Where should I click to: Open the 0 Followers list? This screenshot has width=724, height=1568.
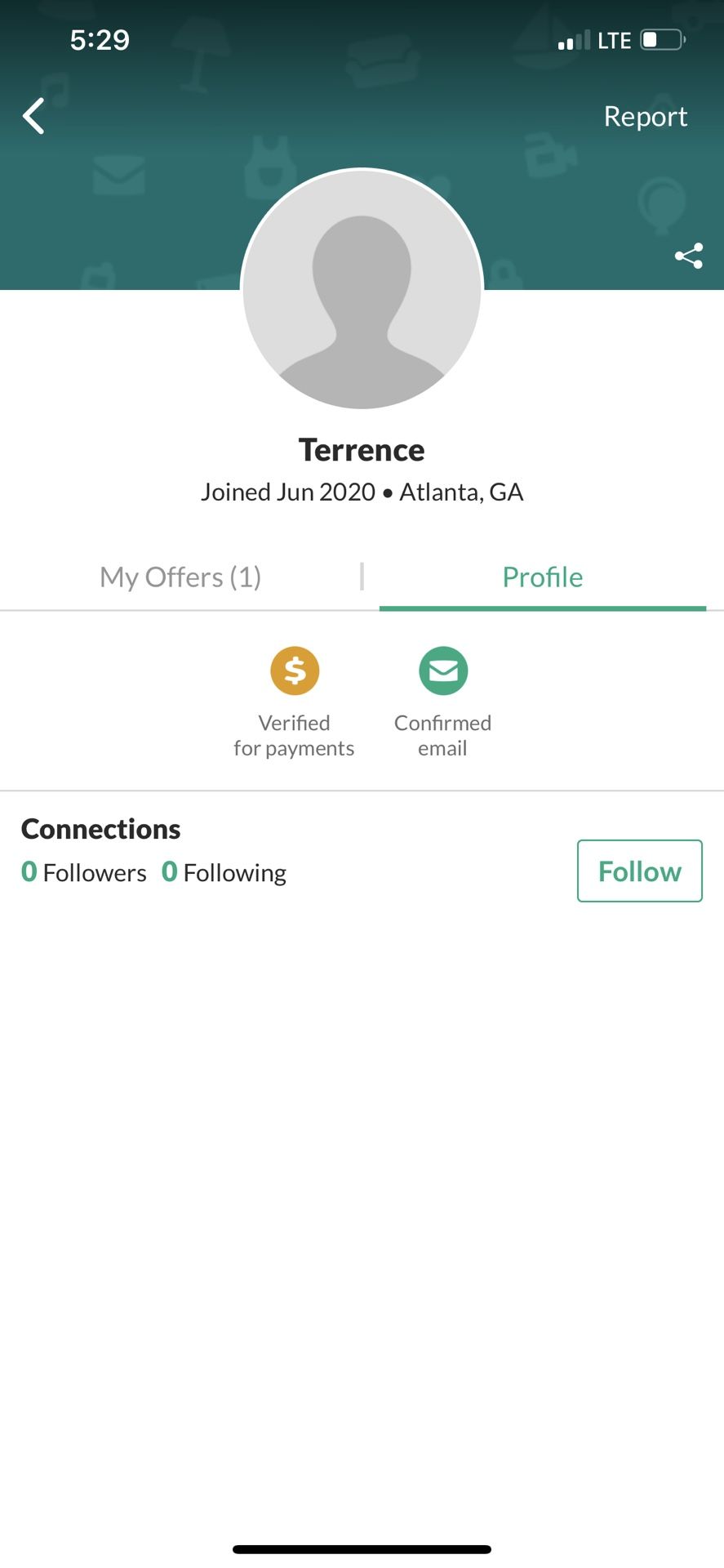coord(82,871)
